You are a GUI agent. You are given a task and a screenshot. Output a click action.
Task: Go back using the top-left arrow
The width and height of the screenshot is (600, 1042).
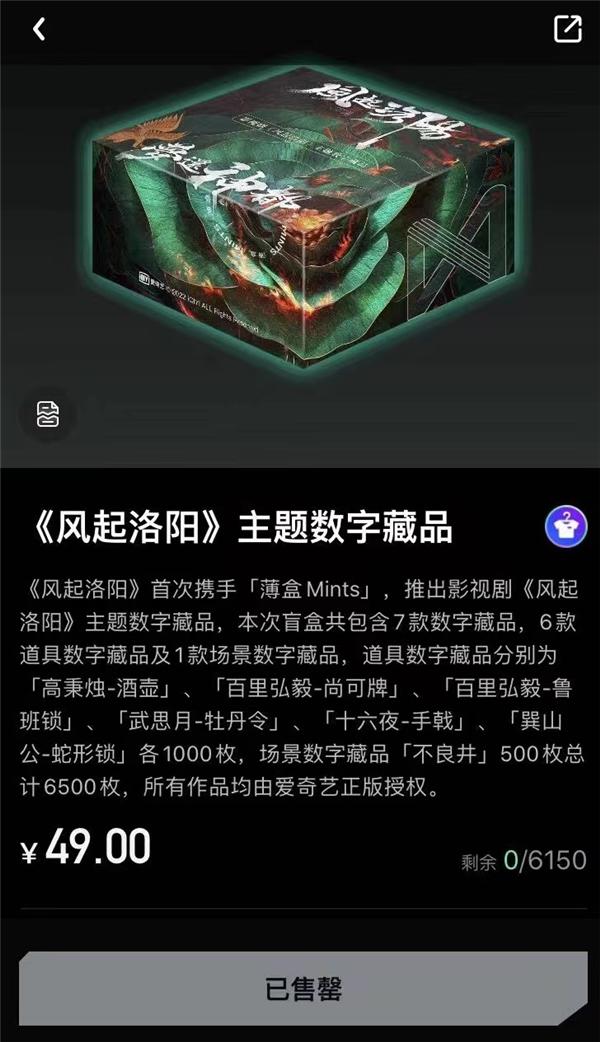click(39, 29)
